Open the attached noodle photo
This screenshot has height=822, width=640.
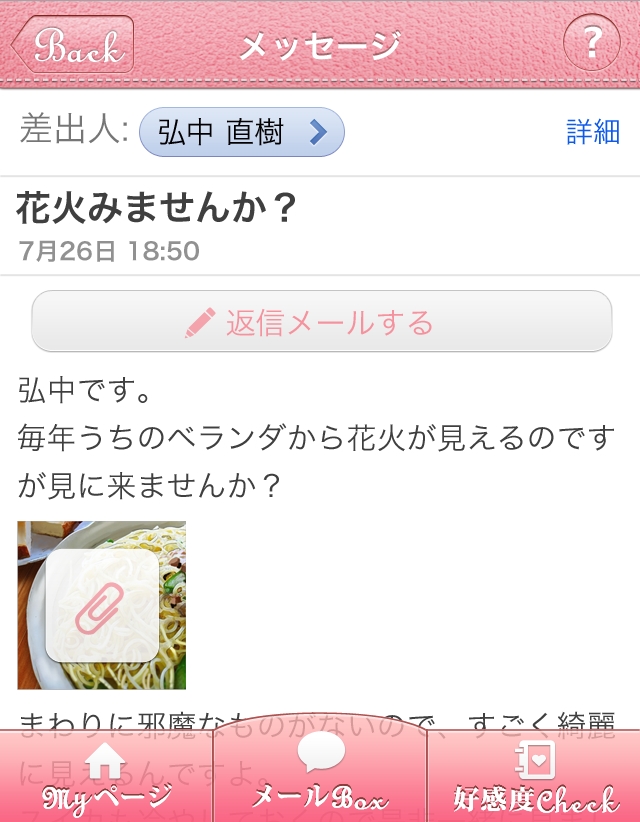[102, 605]
